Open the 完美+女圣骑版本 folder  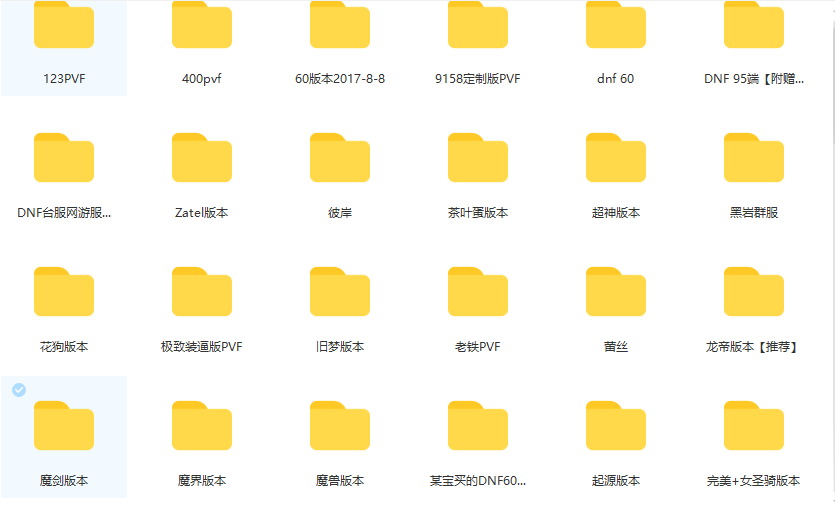(754, 426)
